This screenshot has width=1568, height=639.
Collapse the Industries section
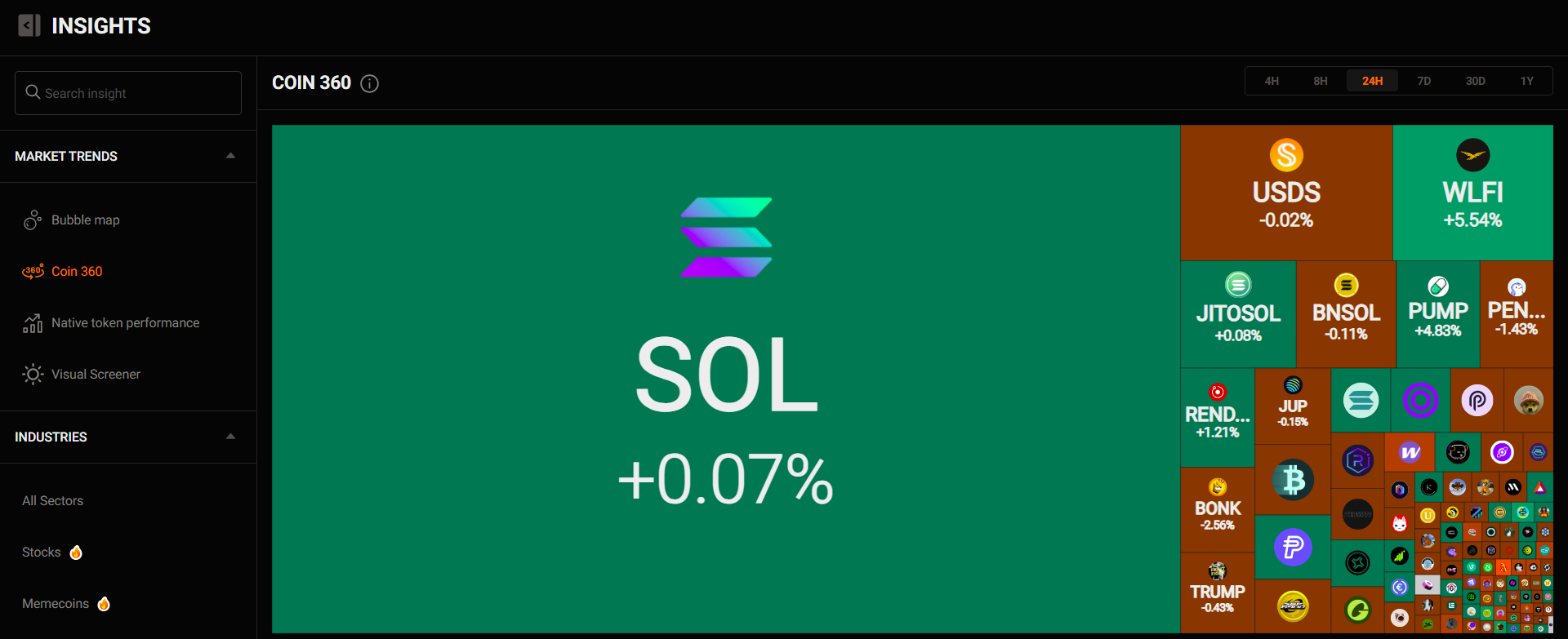coord(230,437)
